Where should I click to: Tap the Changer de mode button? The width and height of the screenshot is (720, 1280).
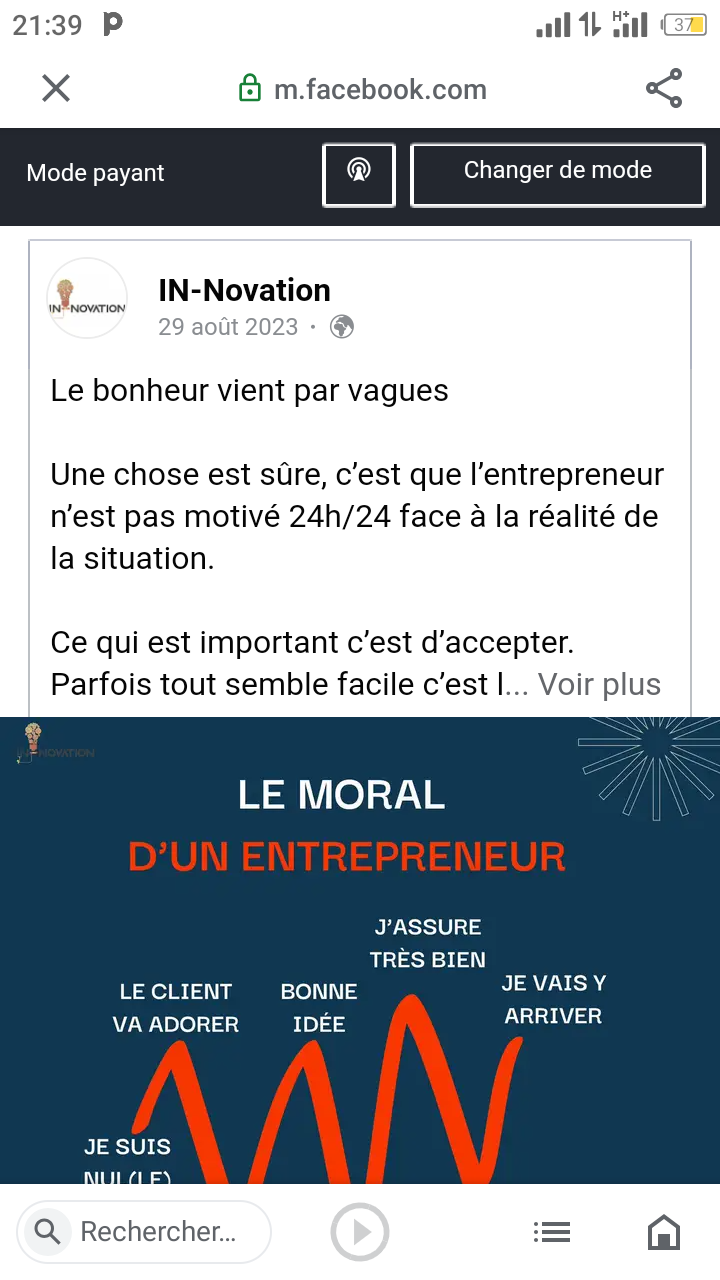[558, 174]
